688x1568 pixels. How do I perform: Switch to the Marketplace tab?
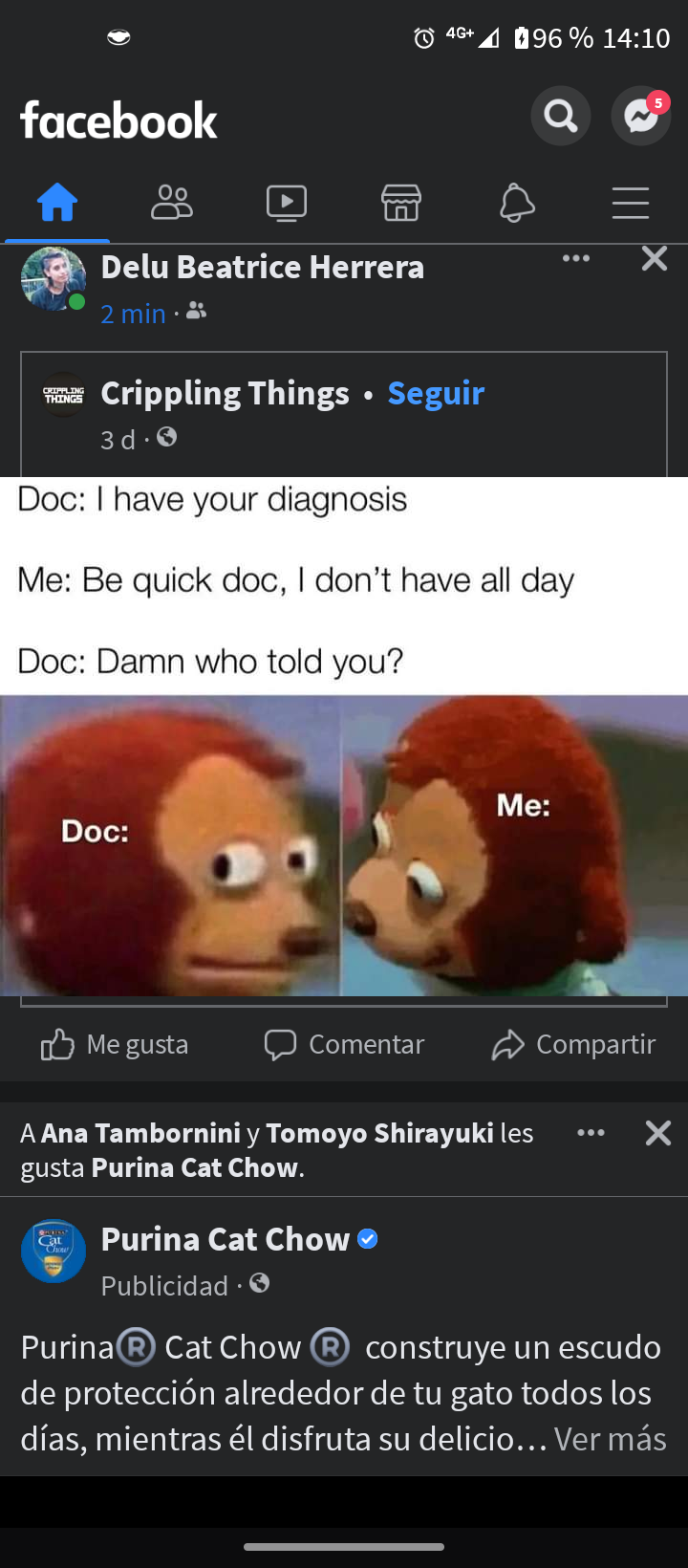coord(401,203)
